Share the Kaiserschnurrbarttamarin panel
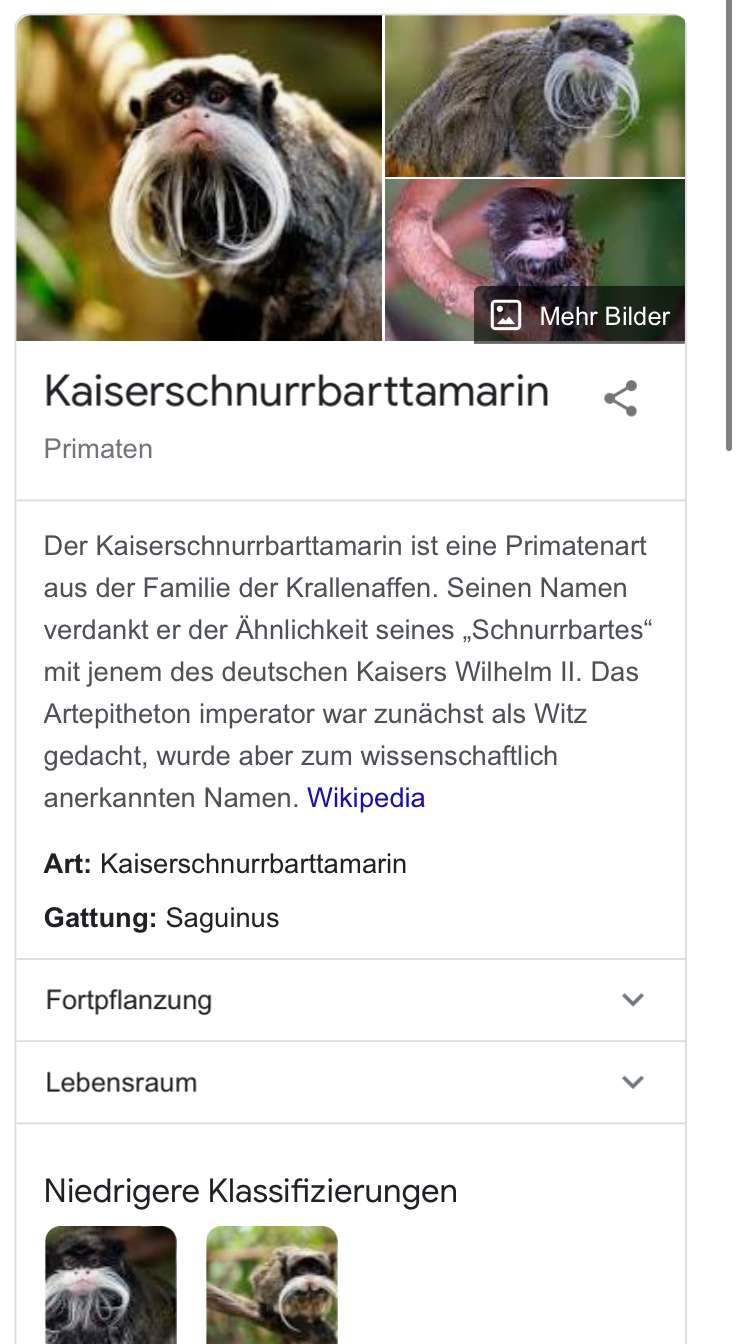This screenshot has width=738, height=1344. click(620, 398)
